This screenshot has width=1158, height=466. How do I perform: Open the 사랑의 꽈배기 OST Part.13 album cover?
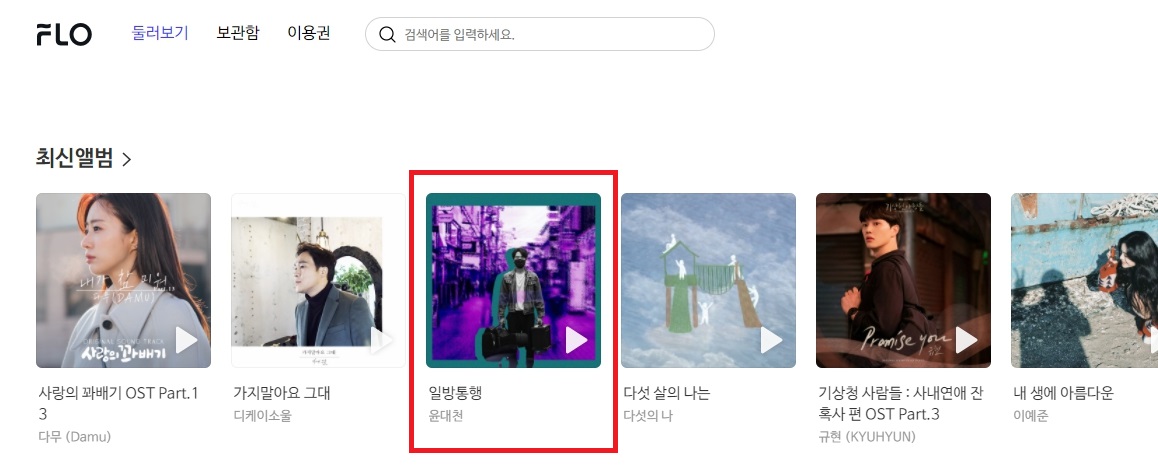click(110, 270)
